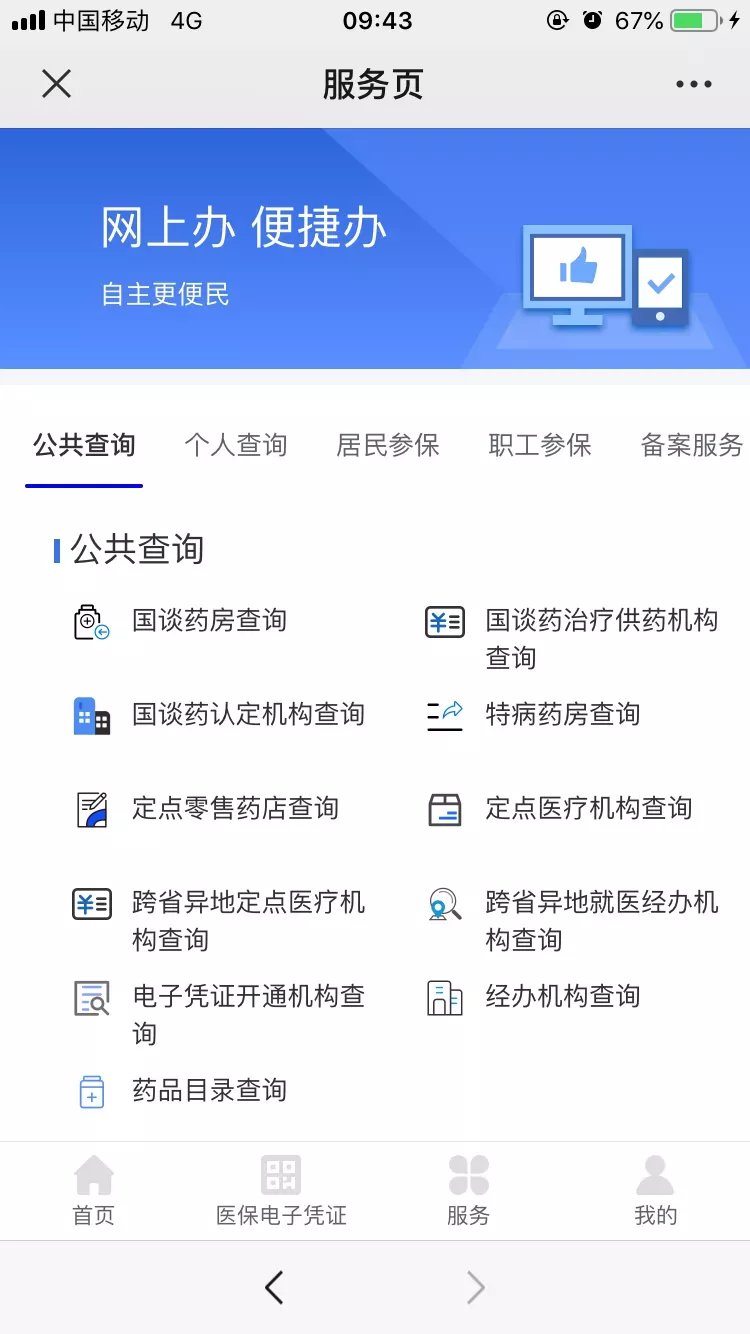Screen dimensions: 750x1334
Task: Open the 医保电子凭证 tab
Action: point(281,1191)
